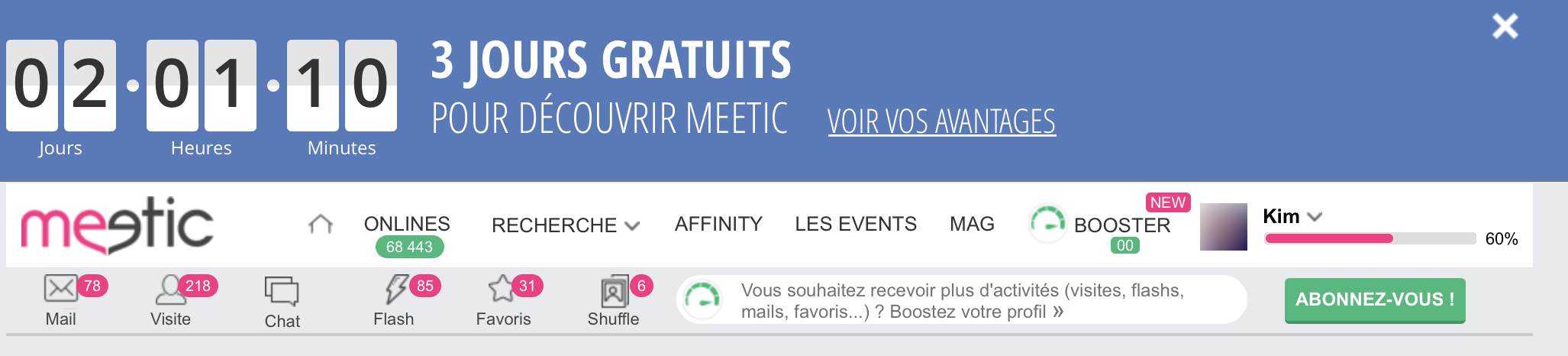1568x356 pixels.
Task: Switch to the Affinity section
Action: [718, 224]
